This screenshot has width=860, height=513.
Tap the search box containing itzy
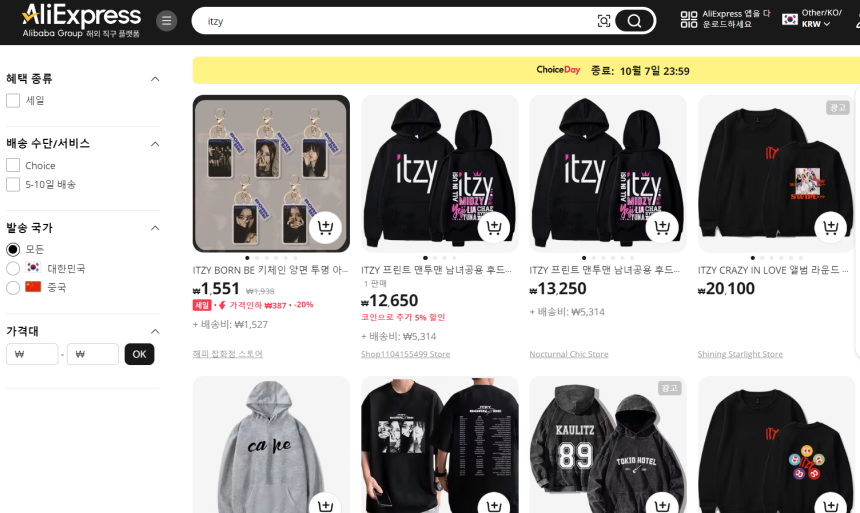click(390, 21)
